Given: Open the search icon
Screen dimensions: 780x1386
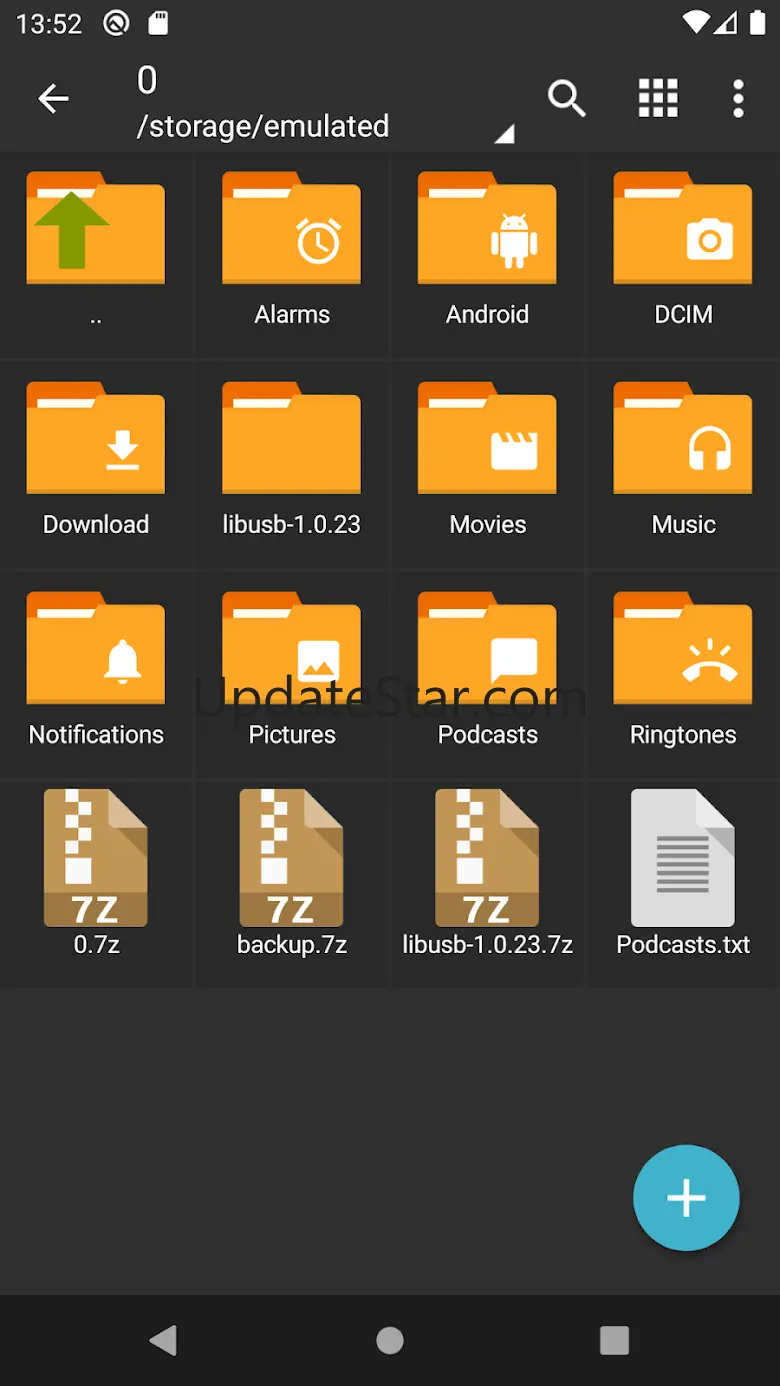Looking at the screenshot, I should point(566,98).
